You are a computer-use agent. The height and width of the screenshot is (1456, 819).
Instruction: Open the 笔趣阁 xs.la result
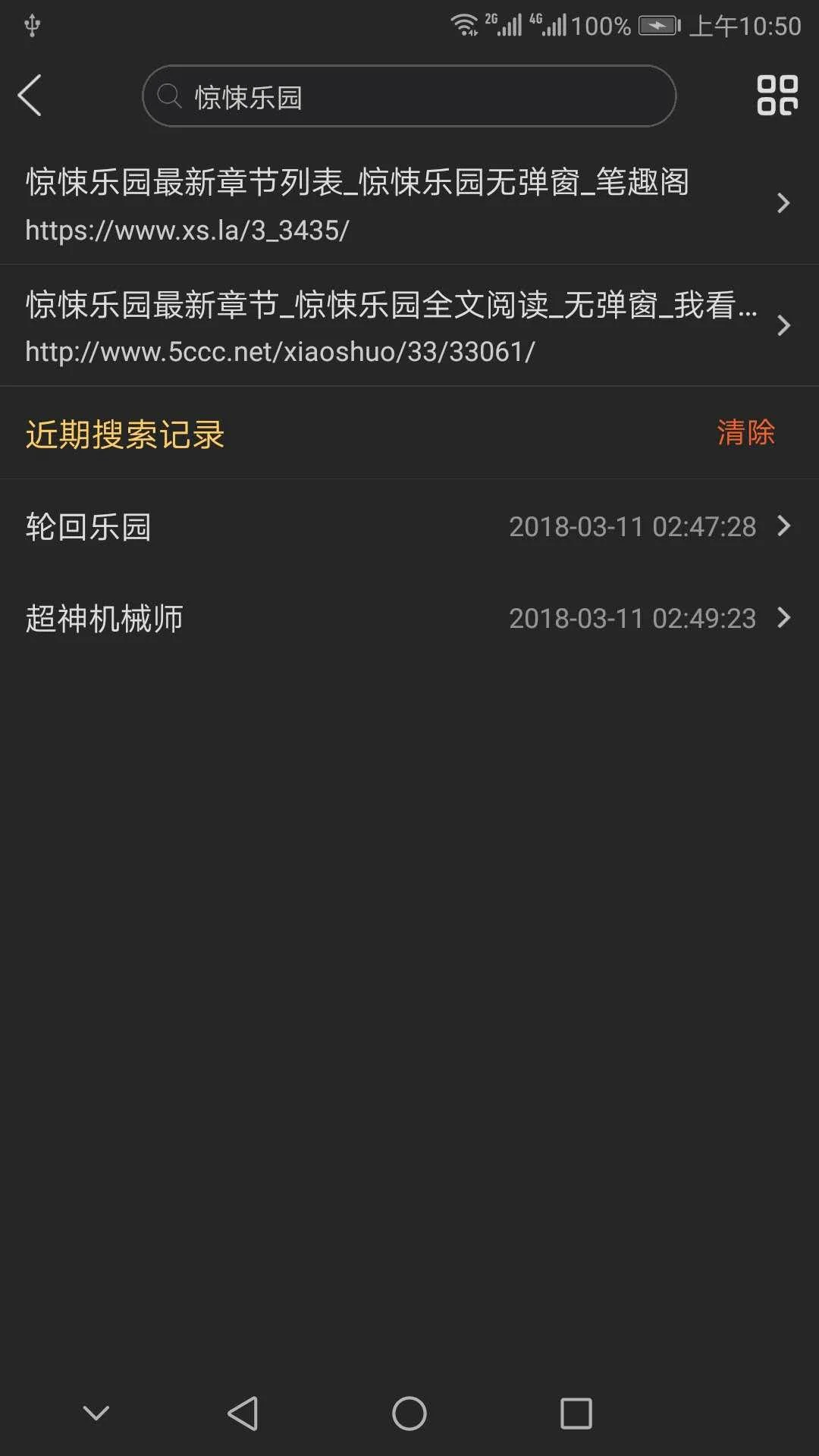point(409,203)
